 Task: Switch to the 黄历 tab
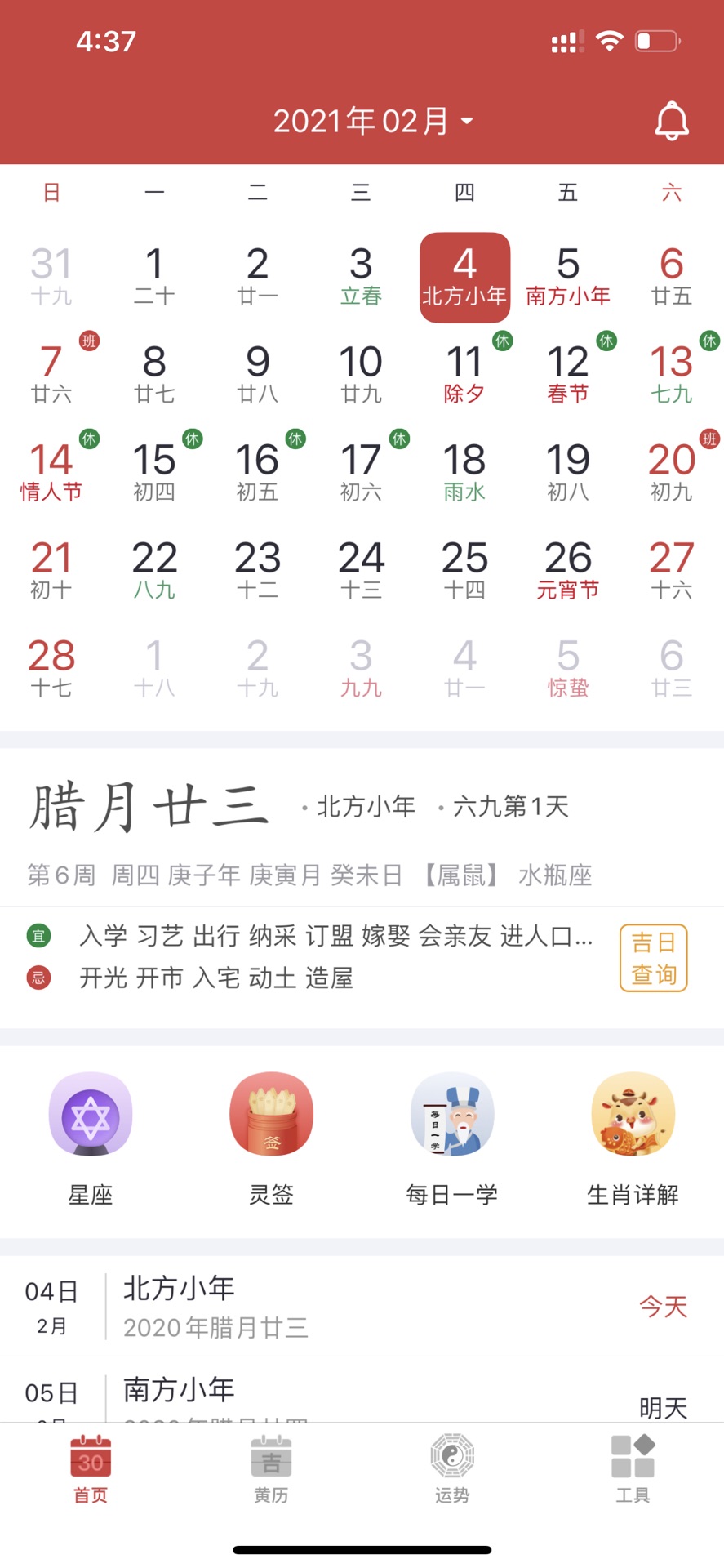(x=271, y=1470)
